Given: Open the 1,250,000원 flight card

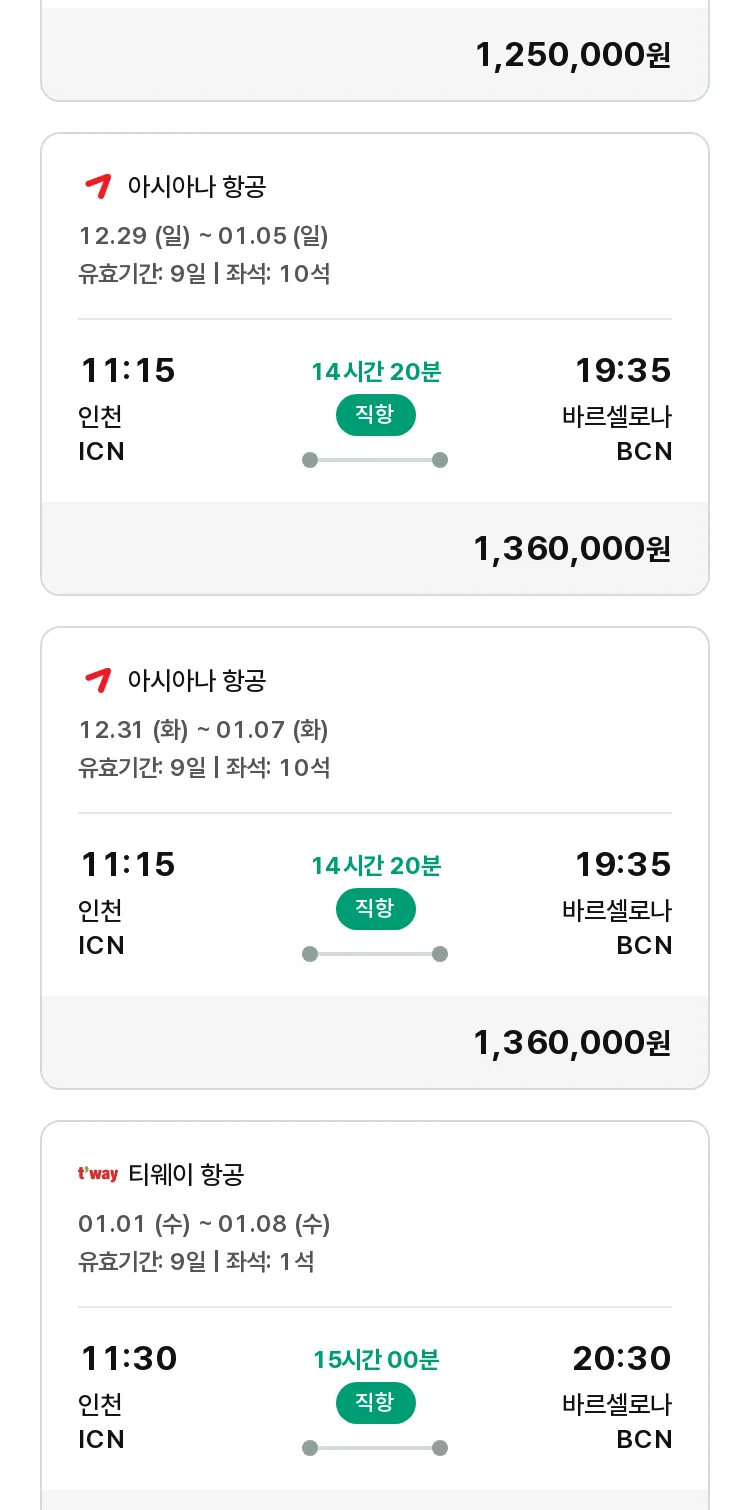Looking at the screenshot, I should tap(375, 50).
